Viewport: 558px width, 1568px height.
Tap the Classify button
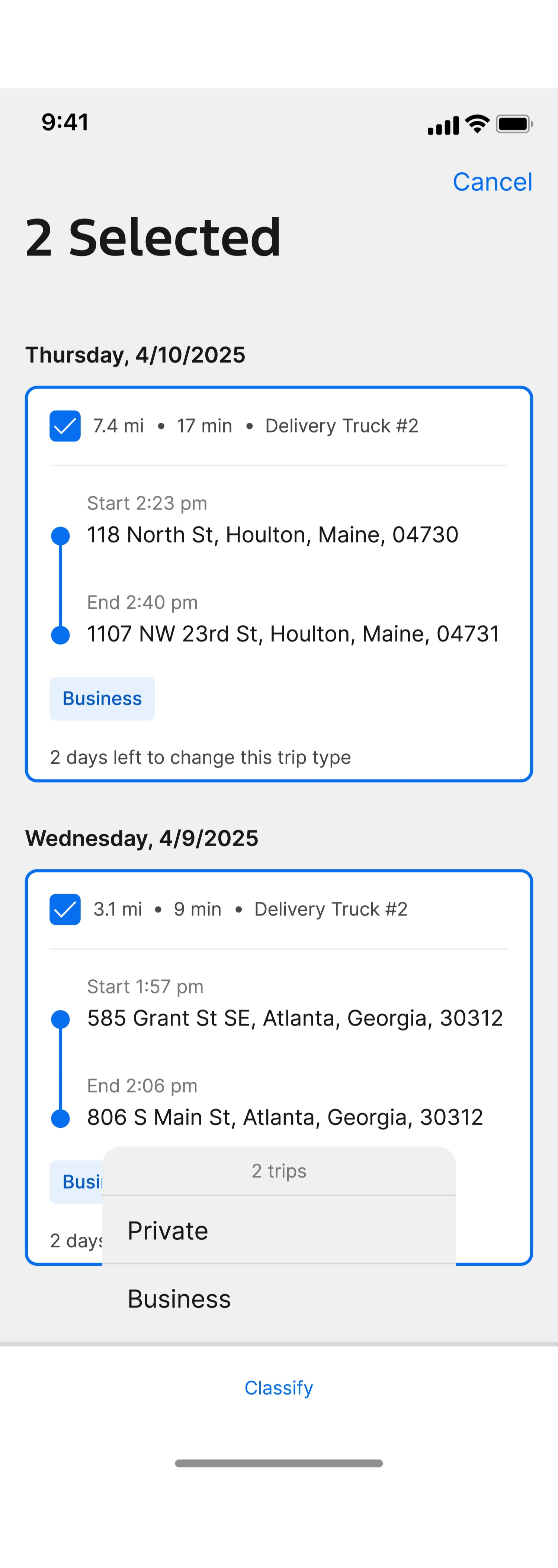278,1387
